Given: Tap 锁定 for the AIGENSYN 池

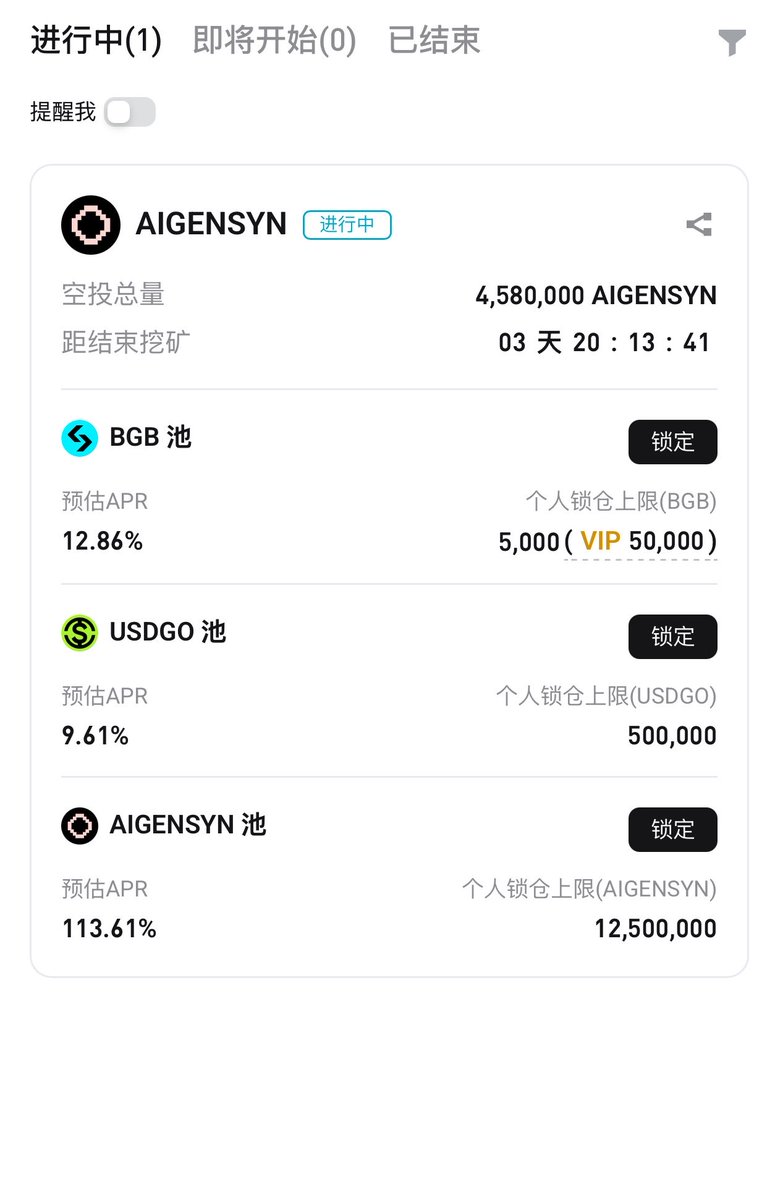Looking at the screenshot, I should 672,829.
